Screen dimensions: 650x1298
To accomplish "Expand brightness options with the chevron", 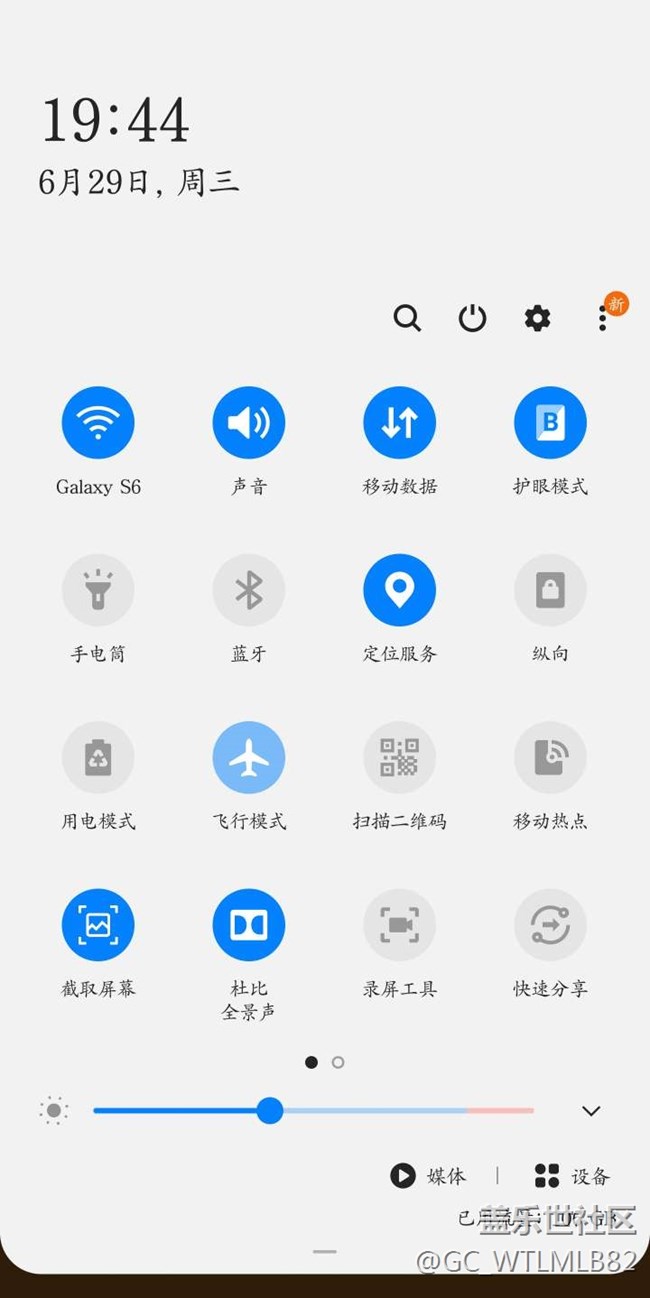I will point(591,1111).
